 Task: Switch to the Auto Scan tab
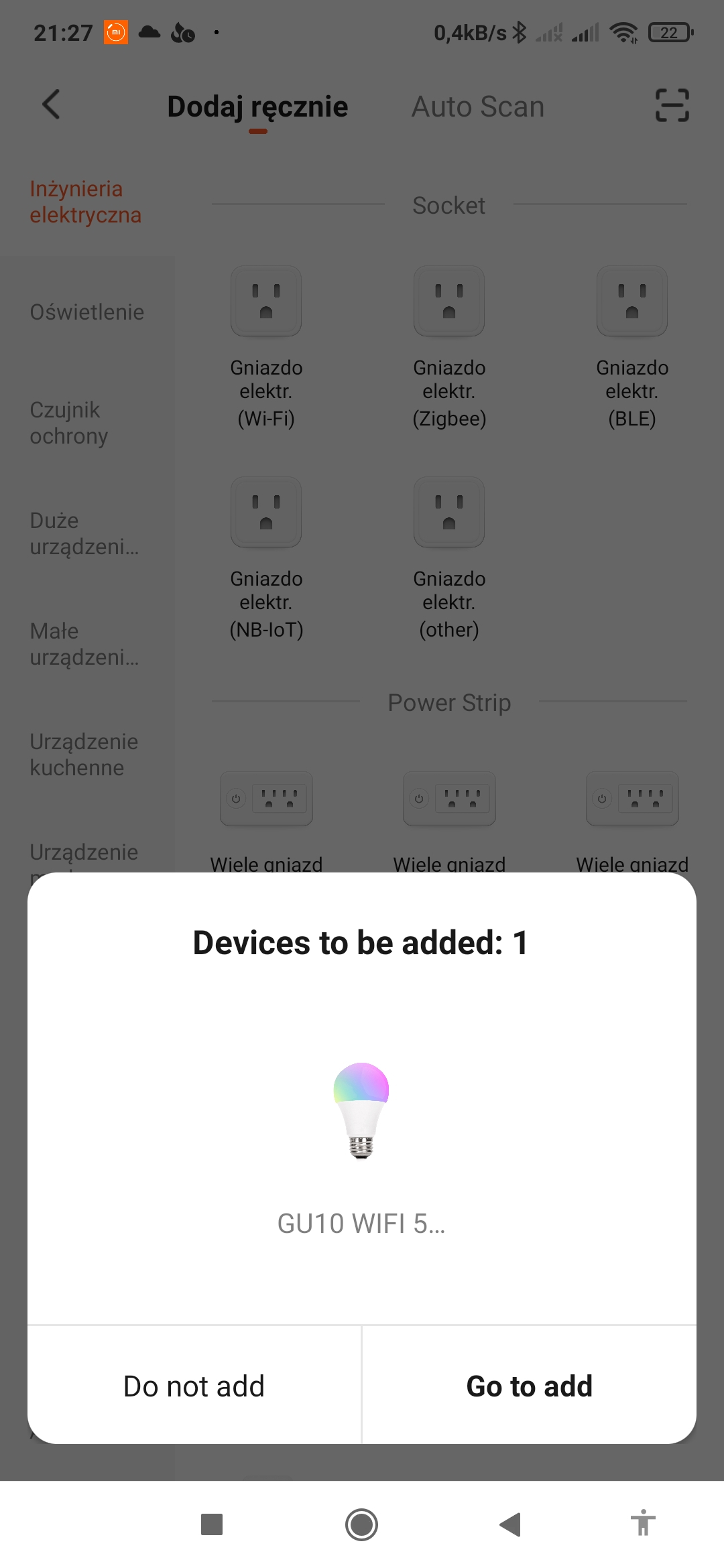point(478,106)
